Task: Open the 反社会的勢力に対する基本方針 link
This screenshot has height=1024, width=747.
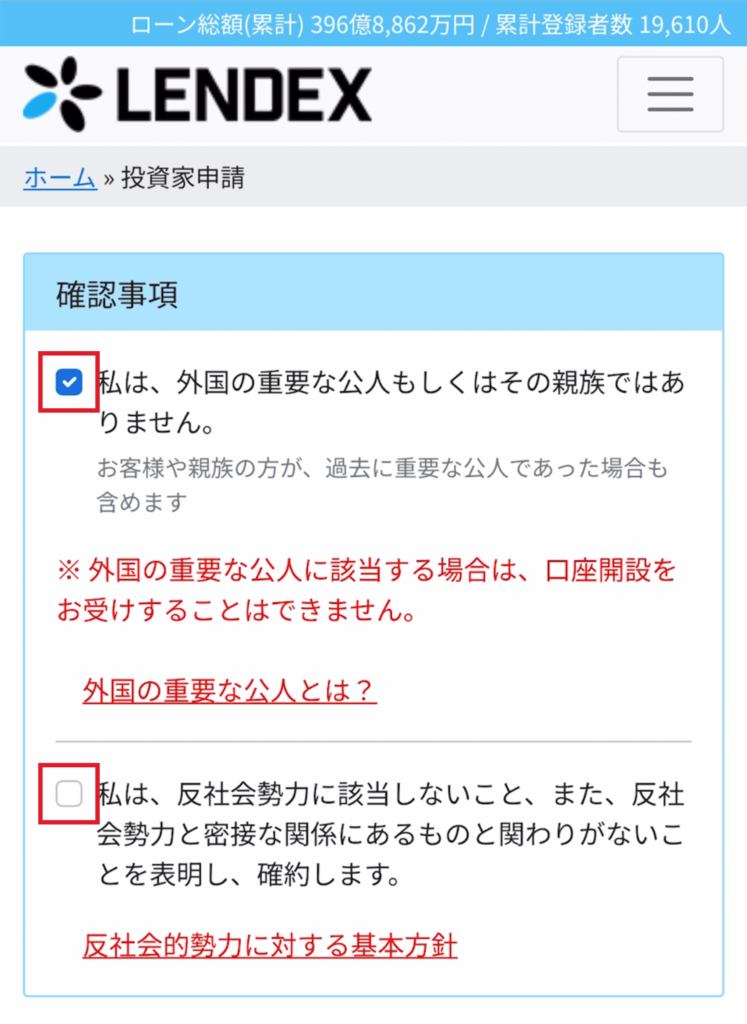Action: pyautogui.click(x=270, y=944)
